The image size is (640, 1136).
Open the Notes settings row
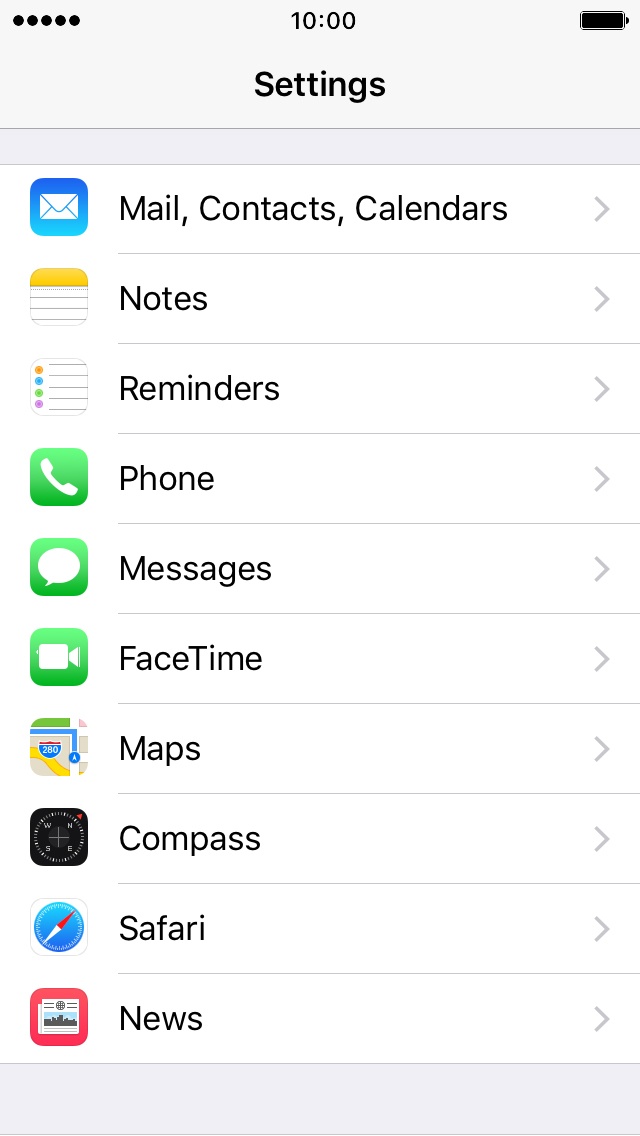coord(320,298)
